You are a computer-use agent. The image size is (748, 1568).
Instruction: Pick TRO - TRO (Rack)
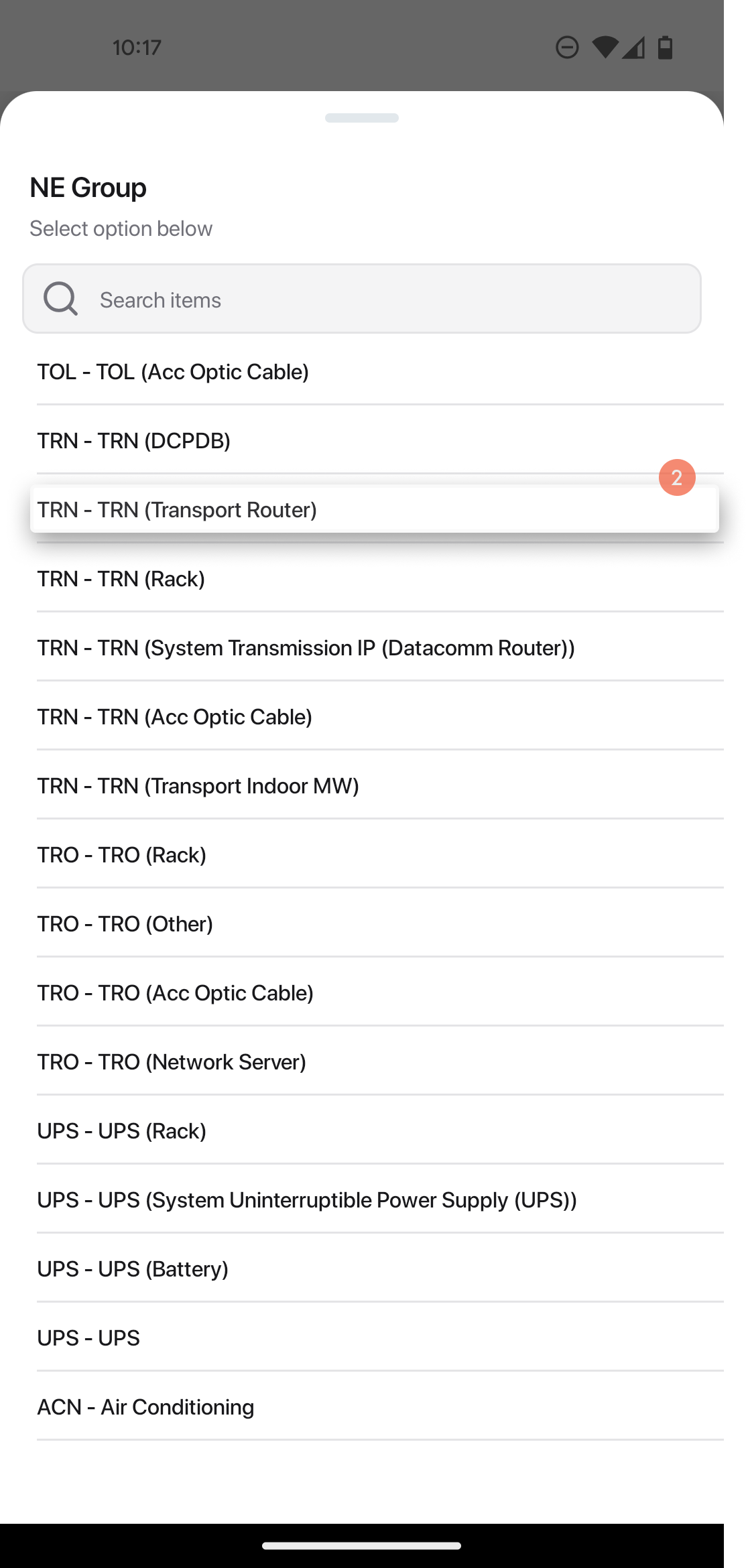coord(380,854)
